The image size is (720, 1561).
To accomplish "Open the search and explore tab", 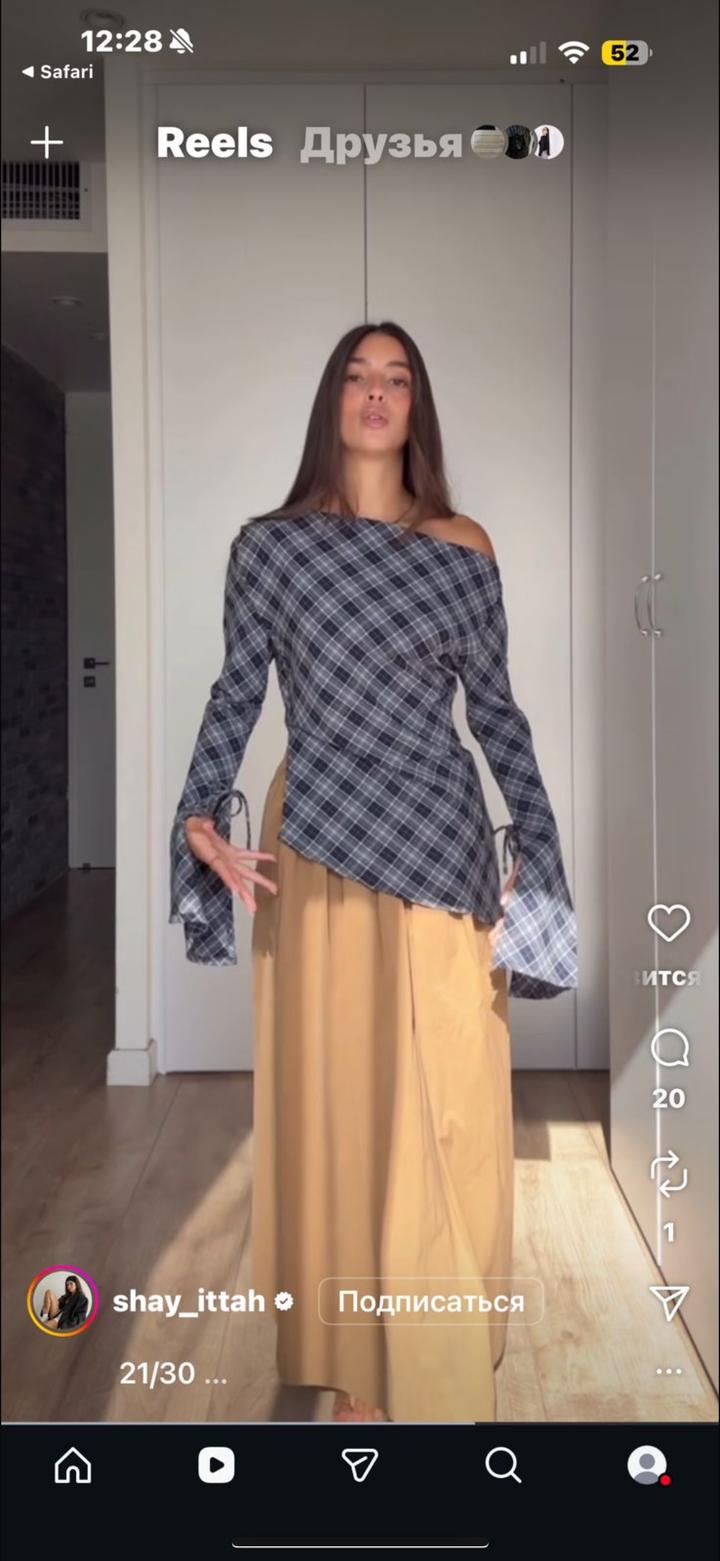I will 503,1466.
